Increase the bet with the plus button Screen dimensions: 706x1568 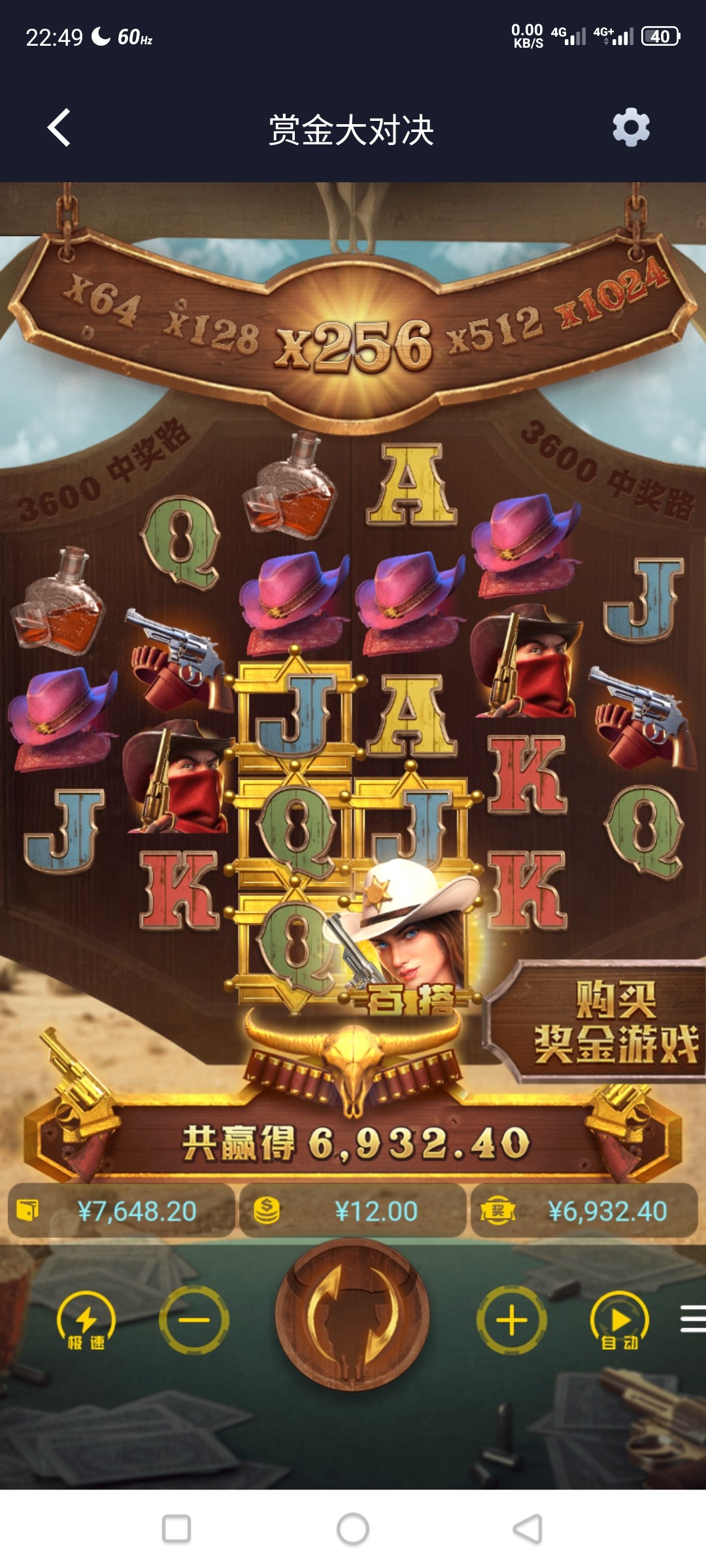click(512, 1320)
